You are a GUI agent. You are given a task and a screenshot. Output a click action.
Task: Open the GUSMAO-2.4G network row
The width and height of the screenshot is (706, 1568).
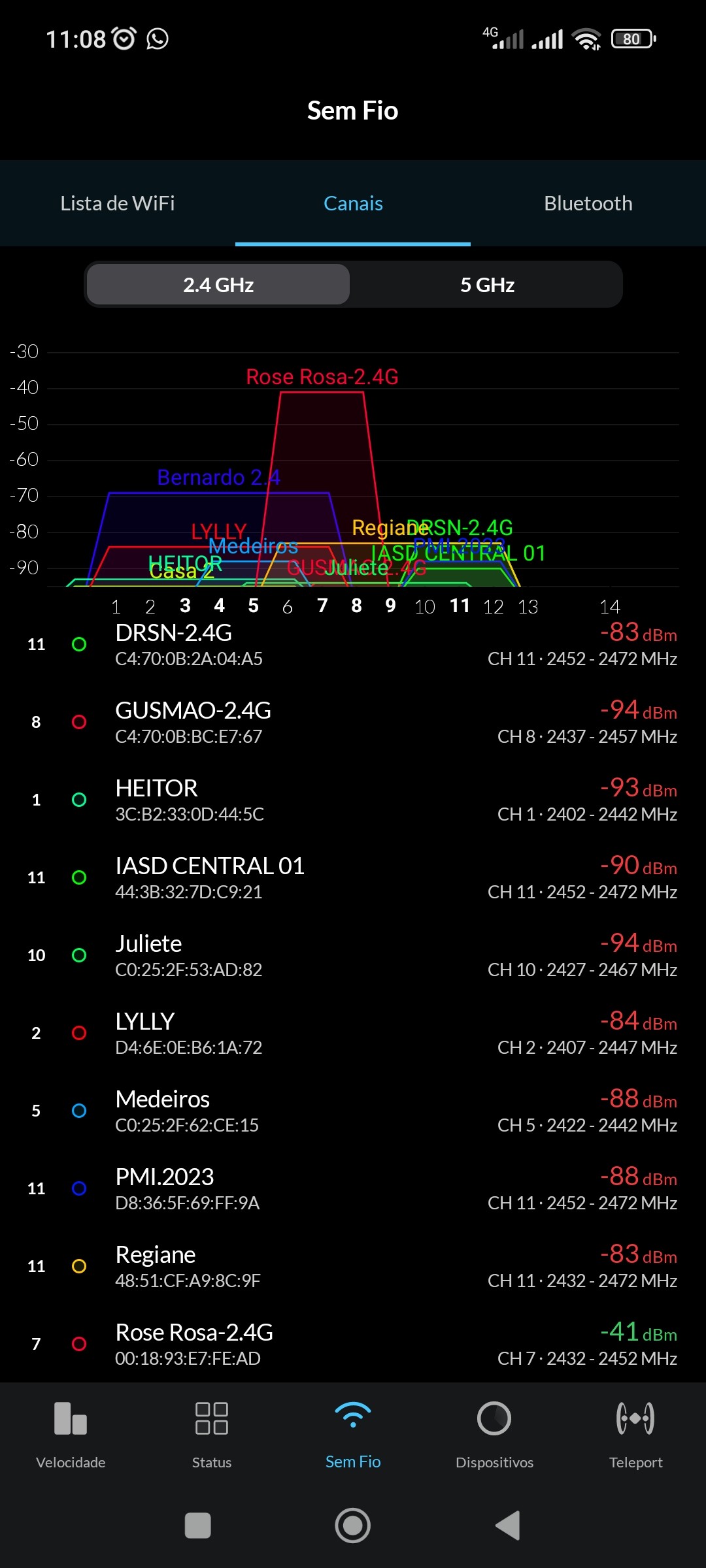[353, 723]
